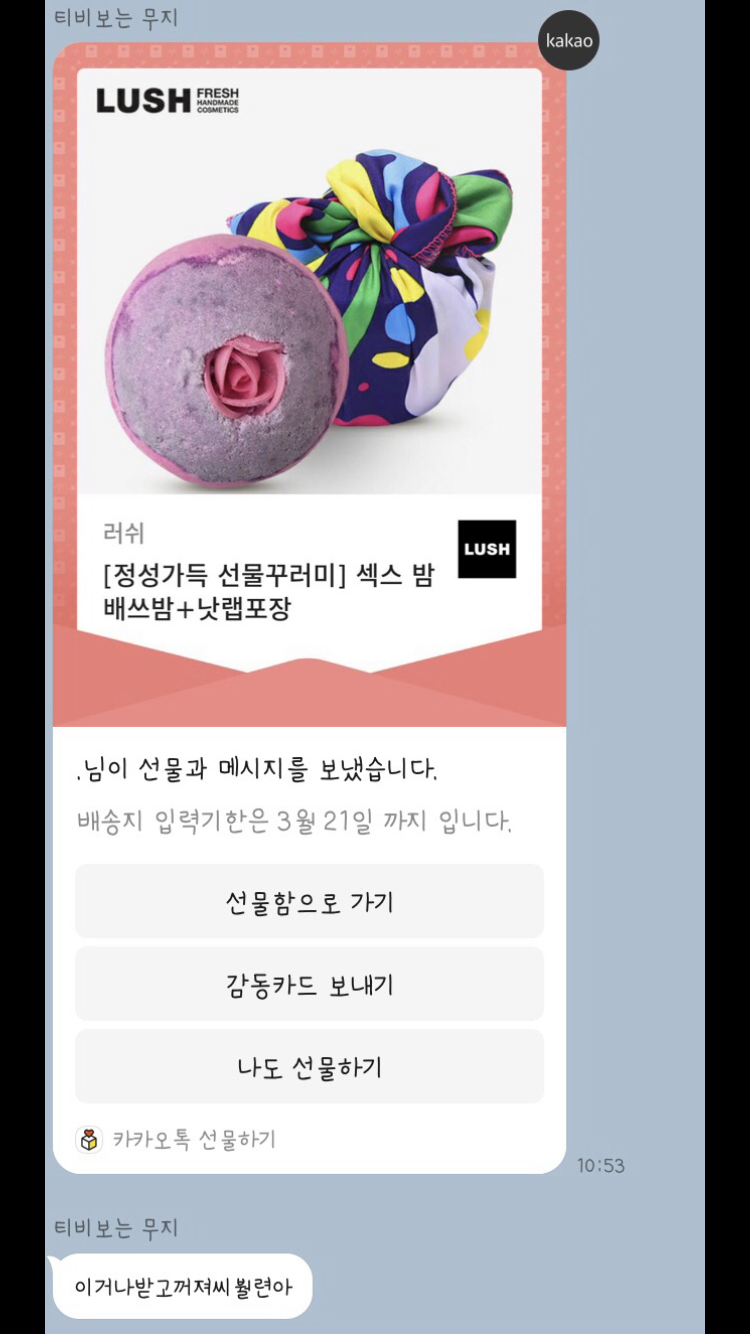Tap 나도 선물하기 to send a gift
This screenshot has height=1334, width=750.
click(x=309, y=1067)
